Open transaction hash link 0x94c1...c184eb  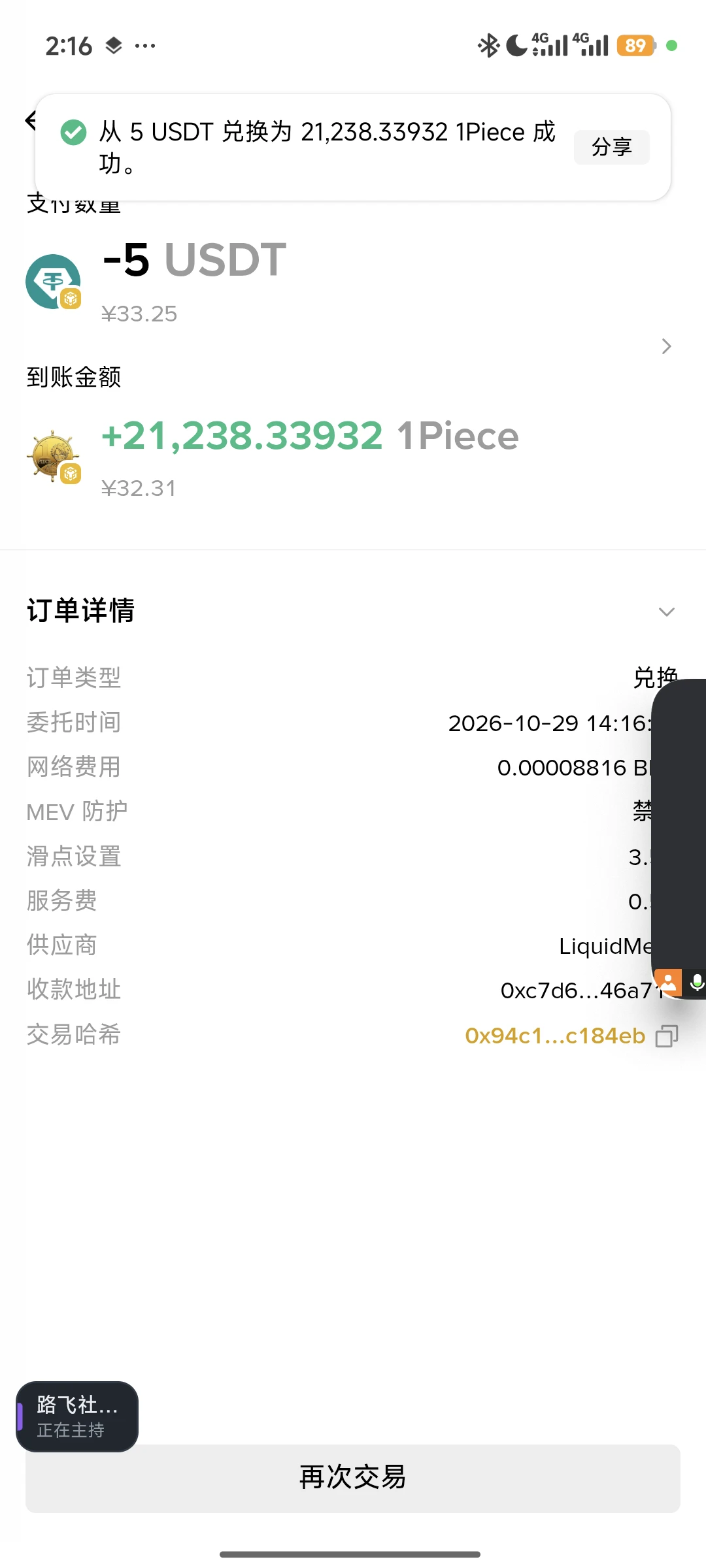coord(555,1036)
